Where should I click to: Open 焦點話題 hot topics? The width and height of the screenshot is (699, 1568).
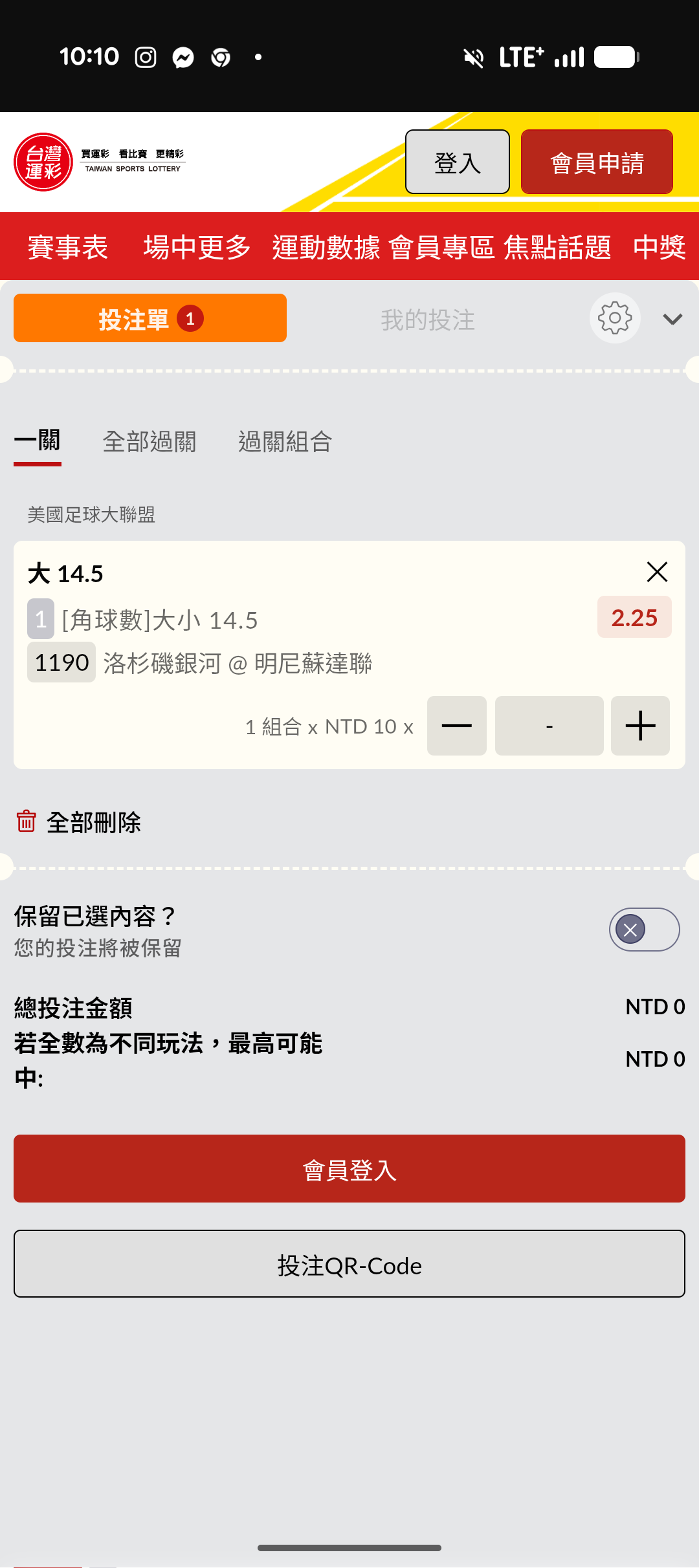[557, 247]
